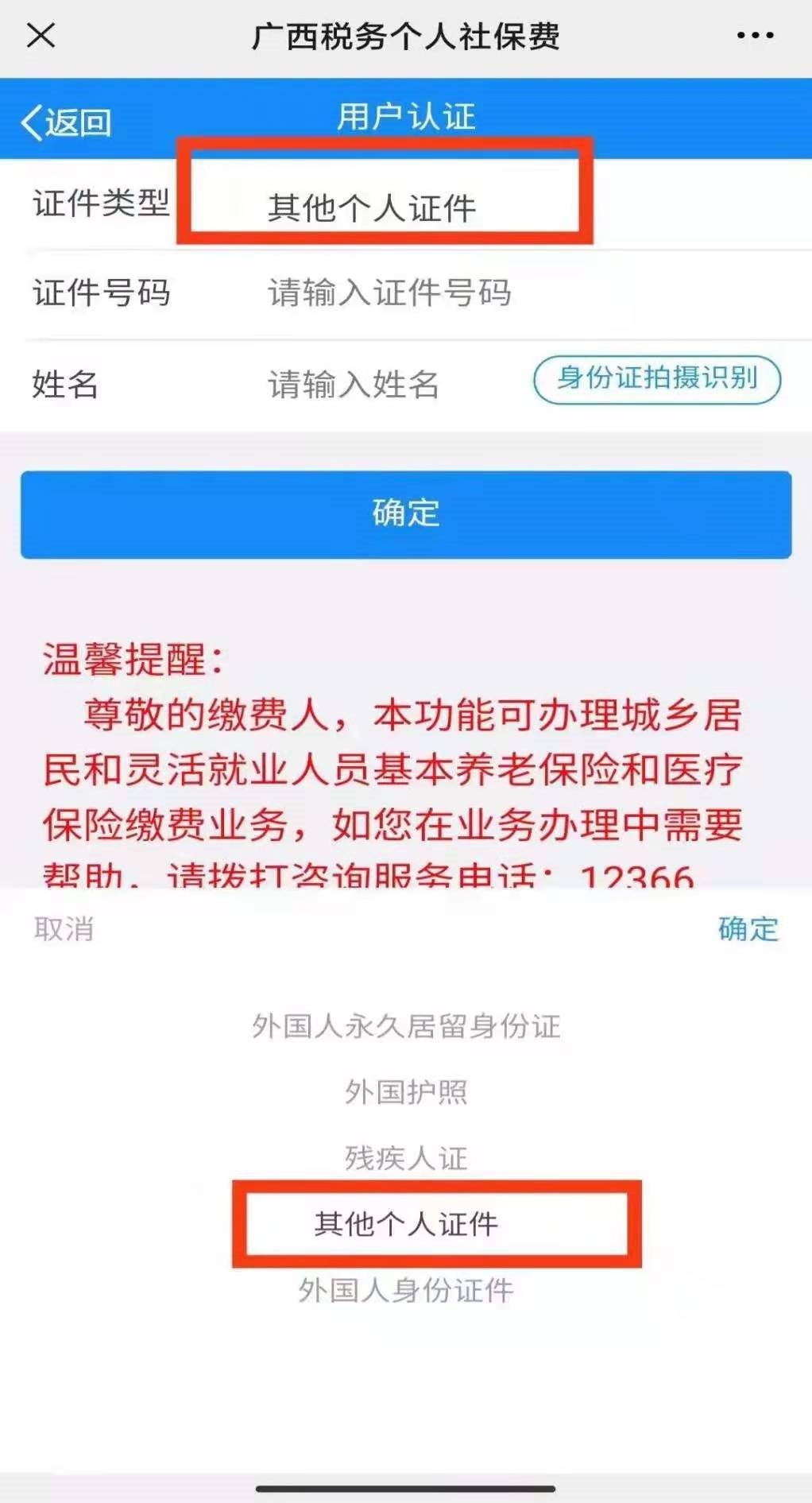Choose 外国人身份证件 from the picker
The height and width of the screenshot is (1503, 812).
click(x=406, y=1290)
